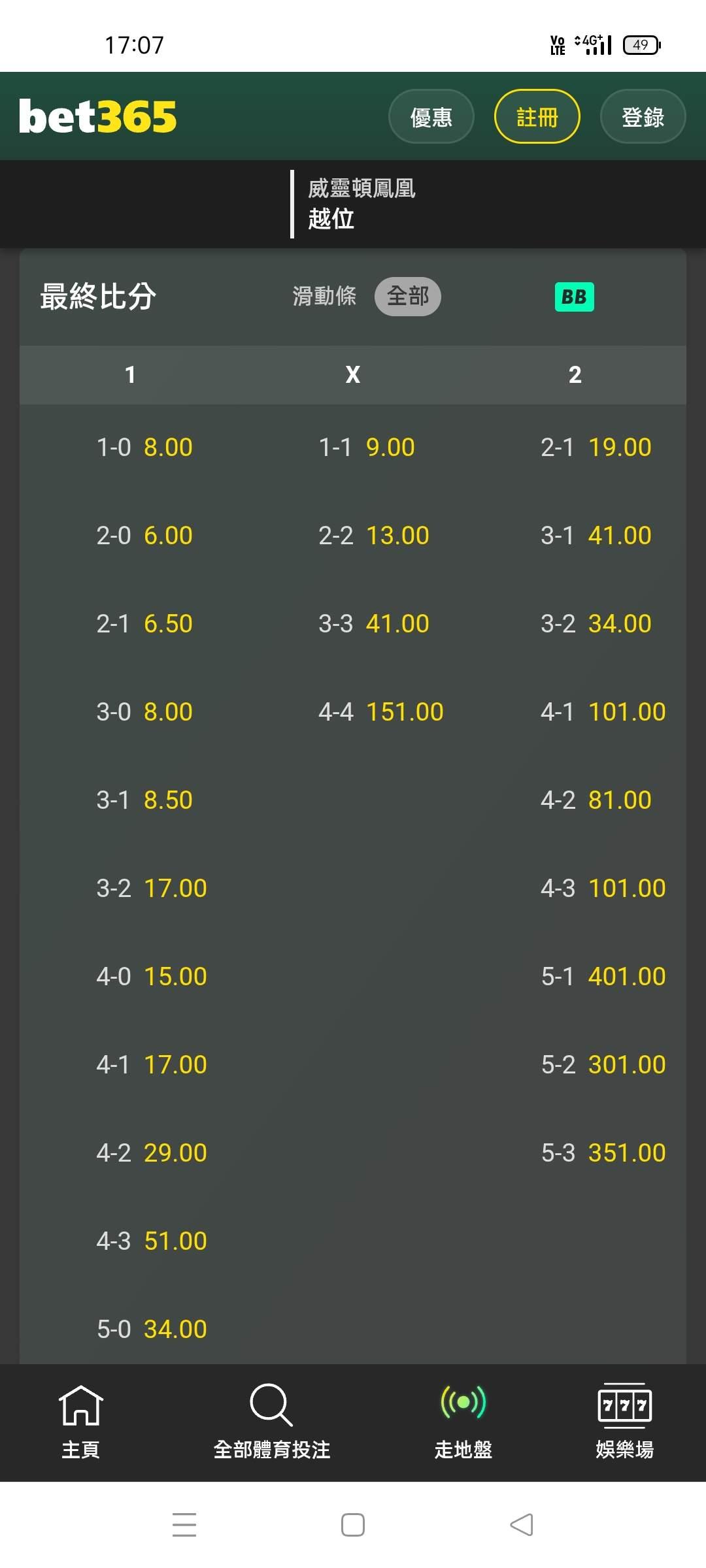Tap the 註冊 register button
Viewport: 706px width, 1568px height.
click(537, 117)
